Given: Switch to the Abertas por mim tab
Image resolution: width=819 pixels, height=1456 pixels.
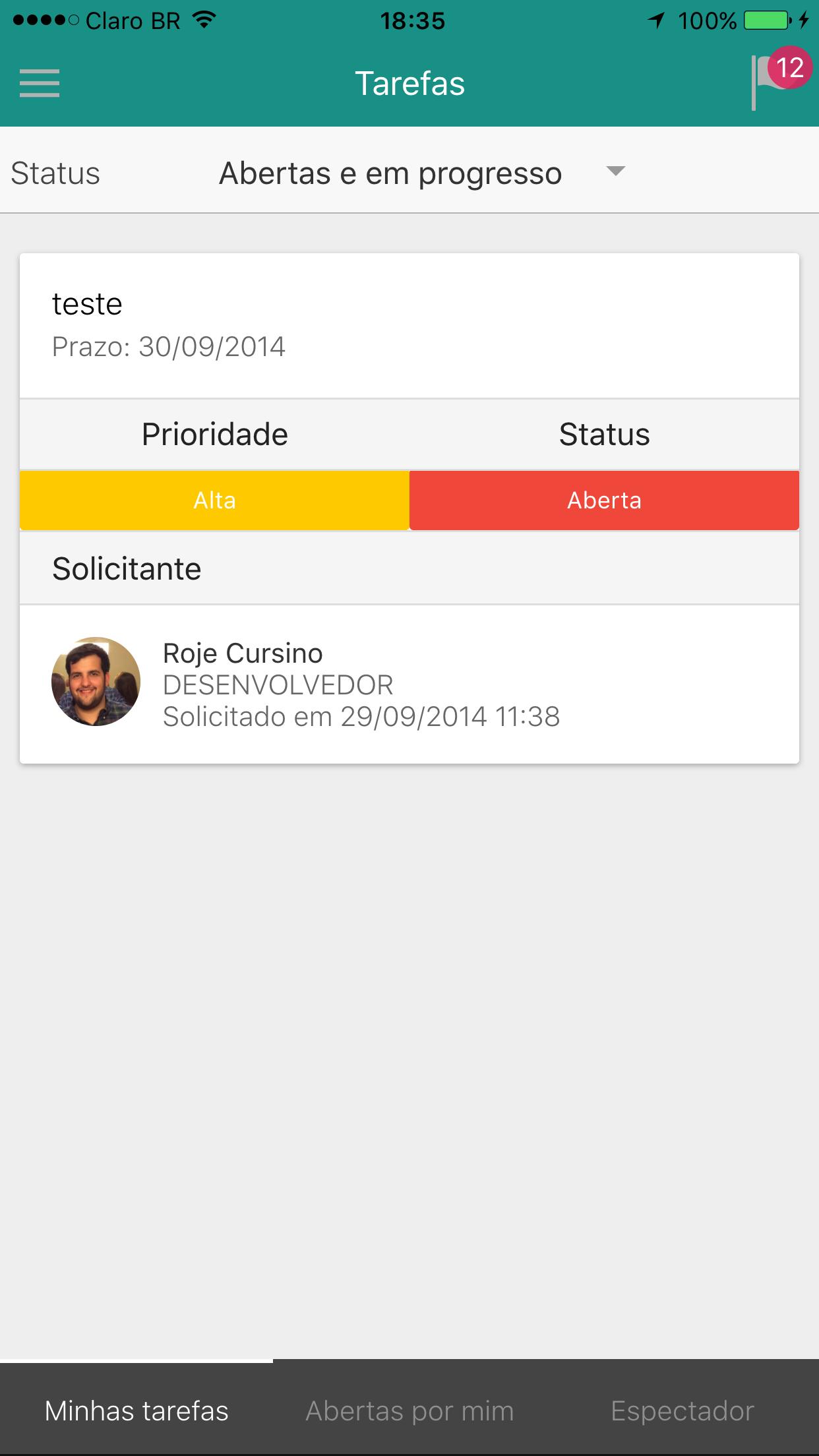Looking at the screenshot, I should click(409, 1410).
